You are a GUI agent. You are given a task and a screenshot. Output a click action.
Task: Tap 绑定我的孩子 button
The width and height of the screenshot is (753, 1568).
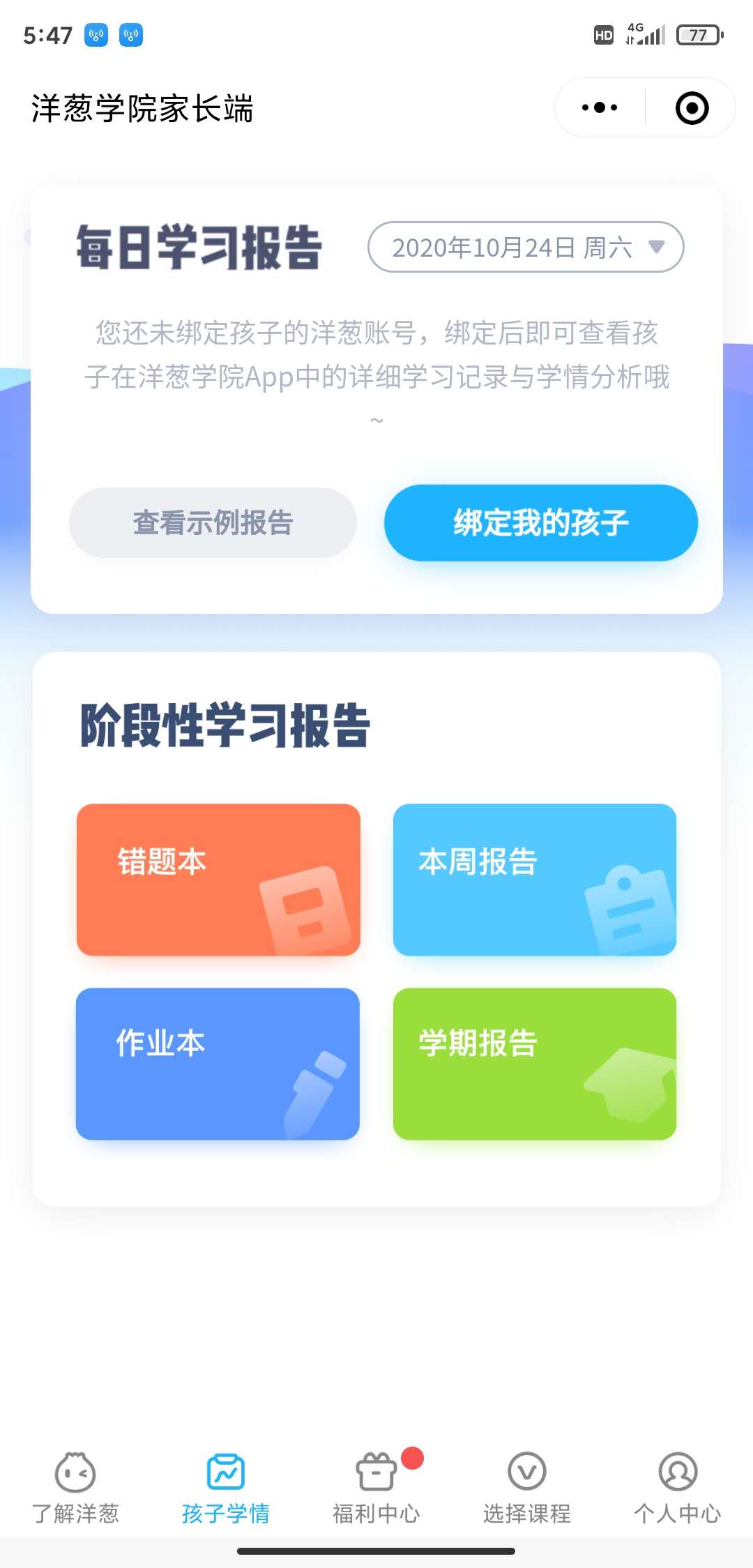tap(541, 522)
